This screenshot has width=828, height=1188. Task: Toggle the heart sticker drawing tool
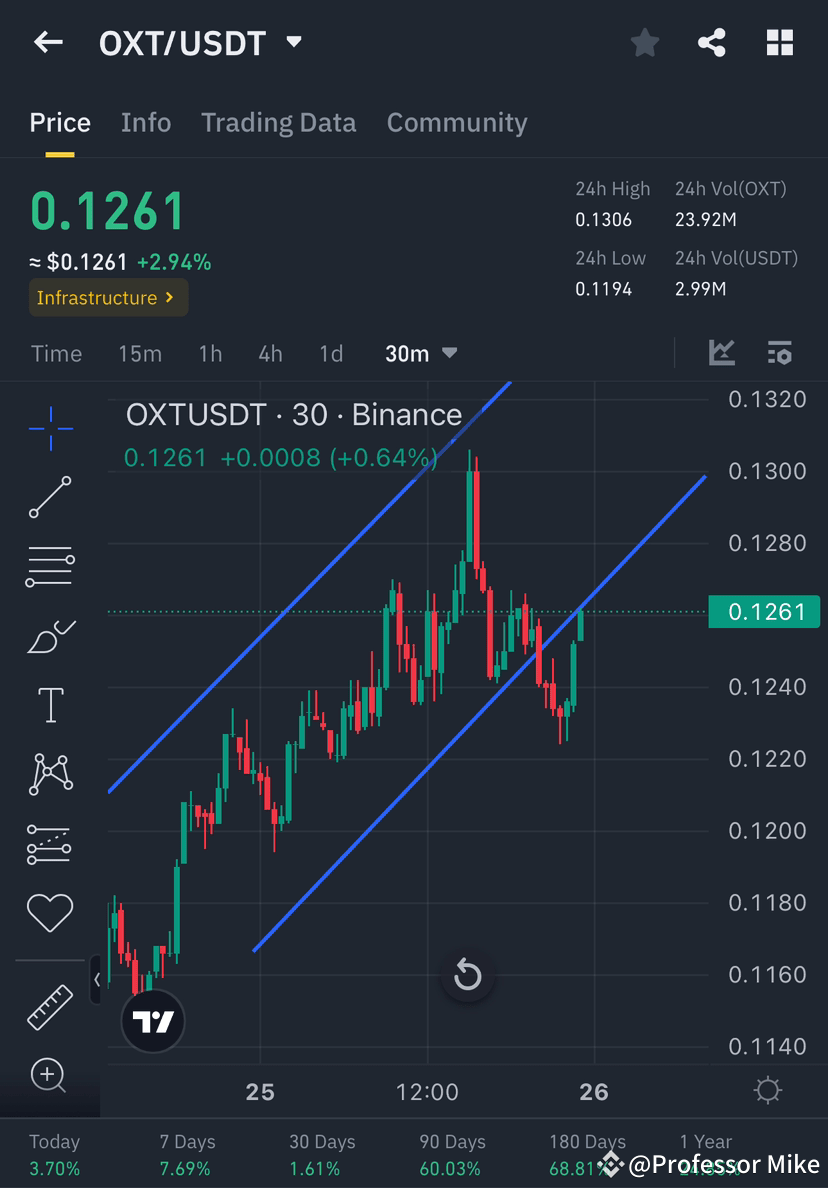[50, 913]
